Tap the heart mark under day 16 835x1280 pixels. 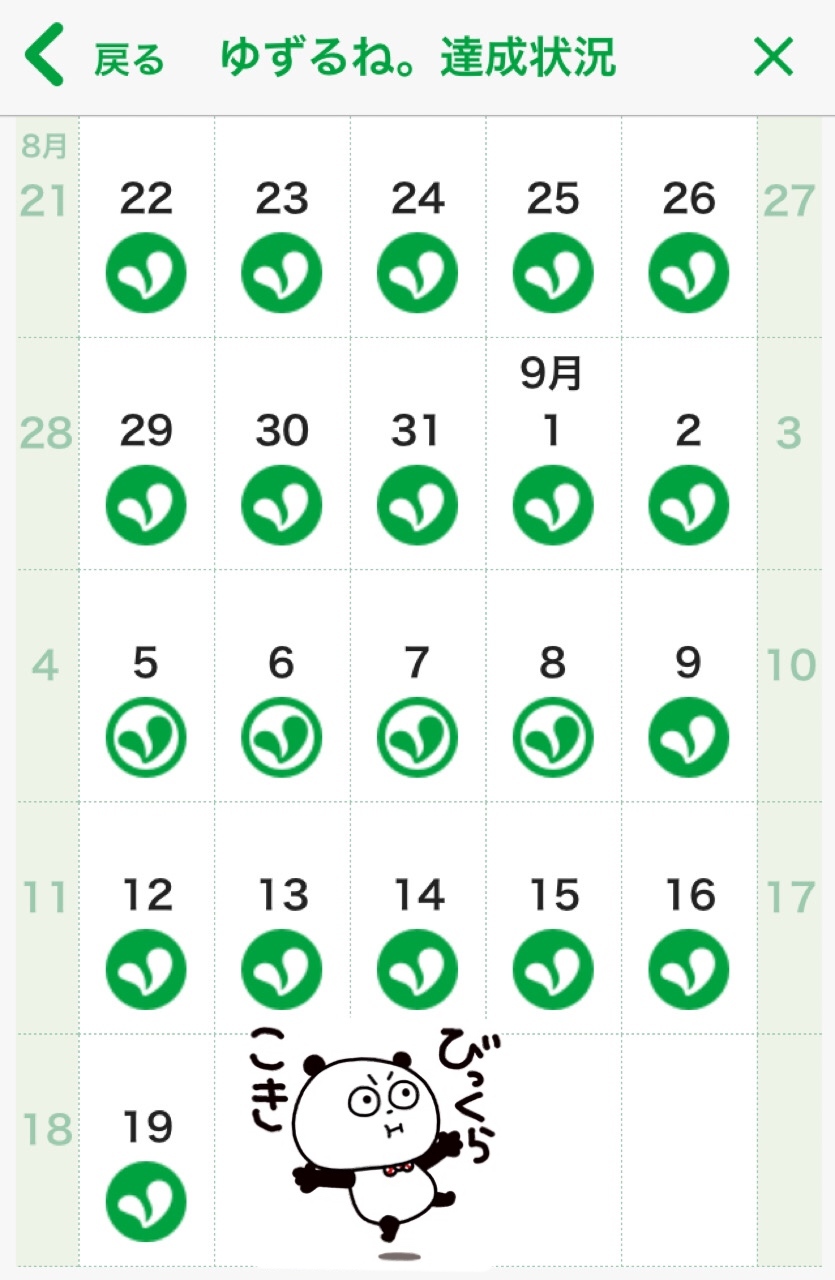[x=688, y=970]
